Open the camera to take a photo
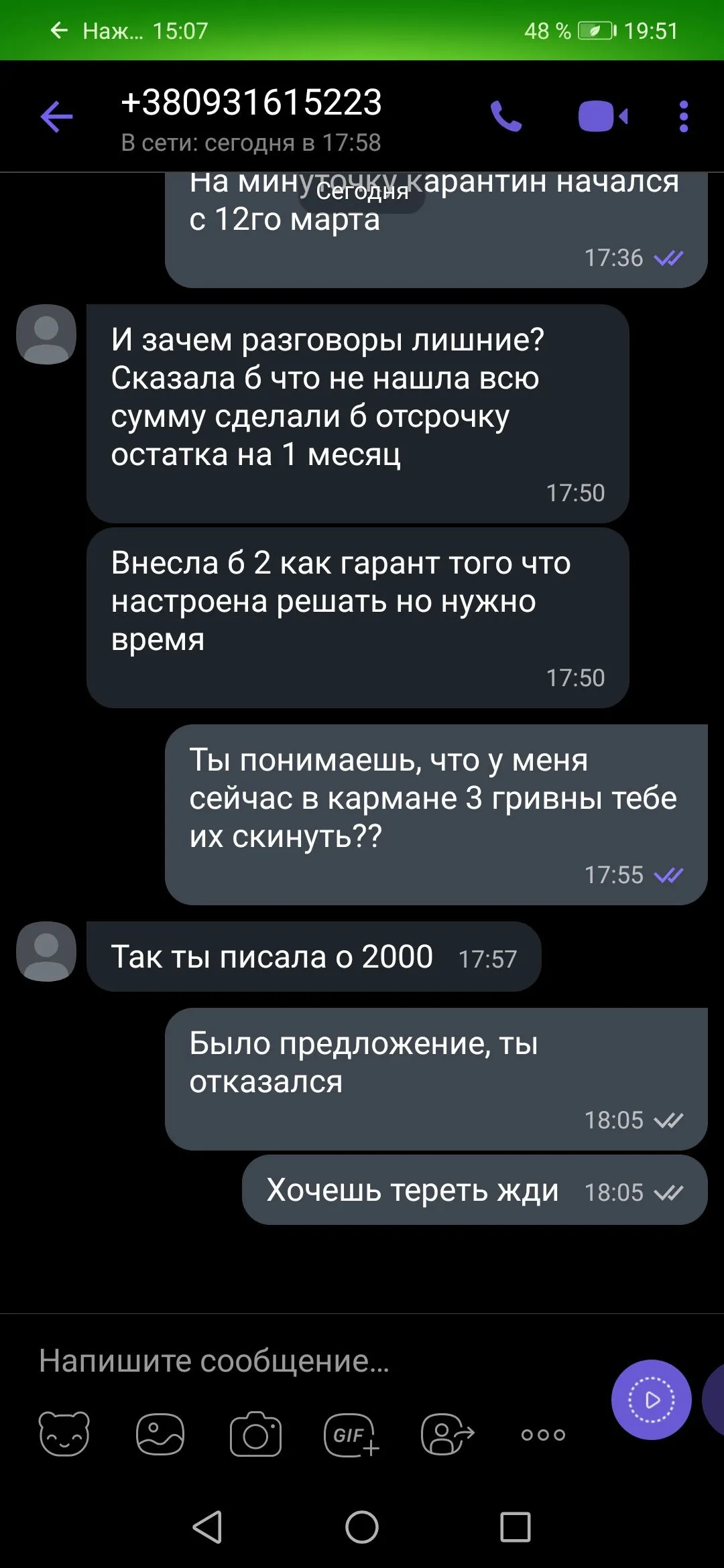Image resolution: width=724 pixels, height=1568 pixels. pyautogui.click(x=255, y=1434)
